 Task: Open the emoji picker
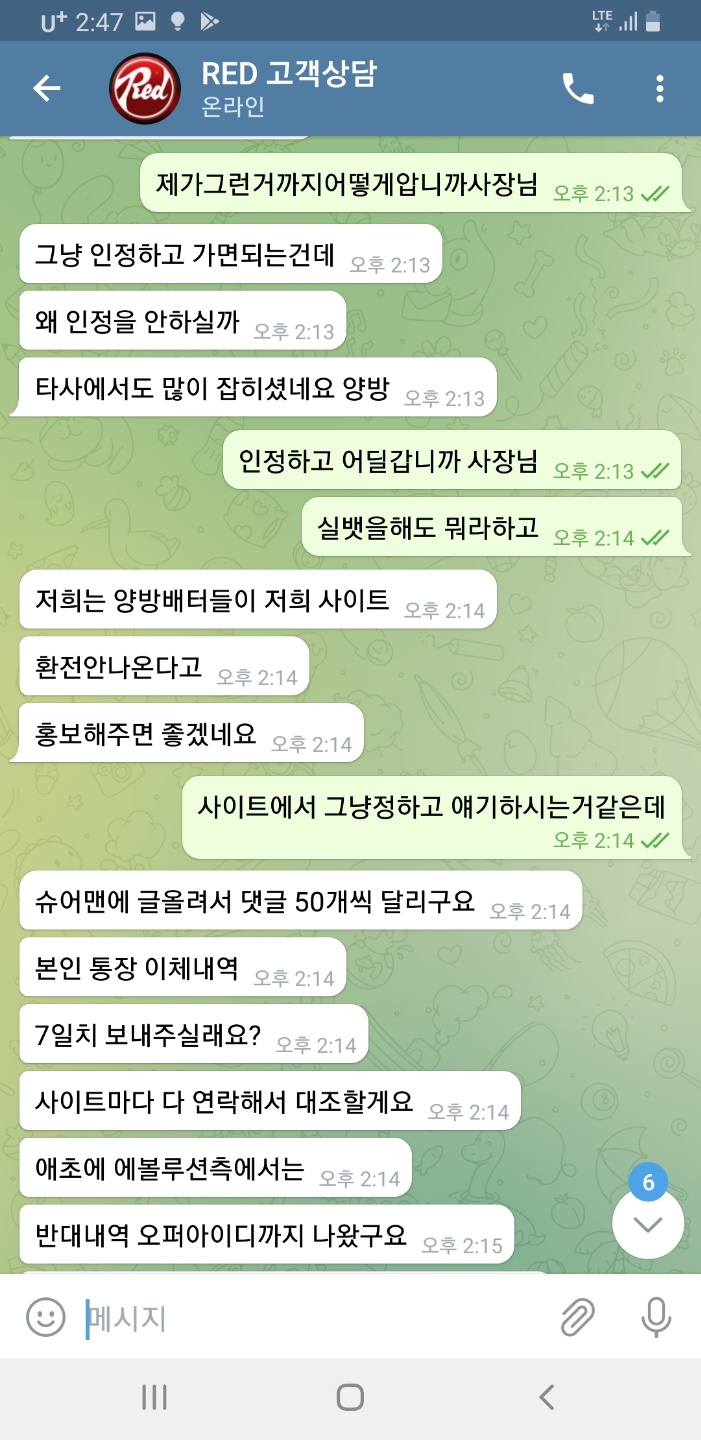point(45,1318)
